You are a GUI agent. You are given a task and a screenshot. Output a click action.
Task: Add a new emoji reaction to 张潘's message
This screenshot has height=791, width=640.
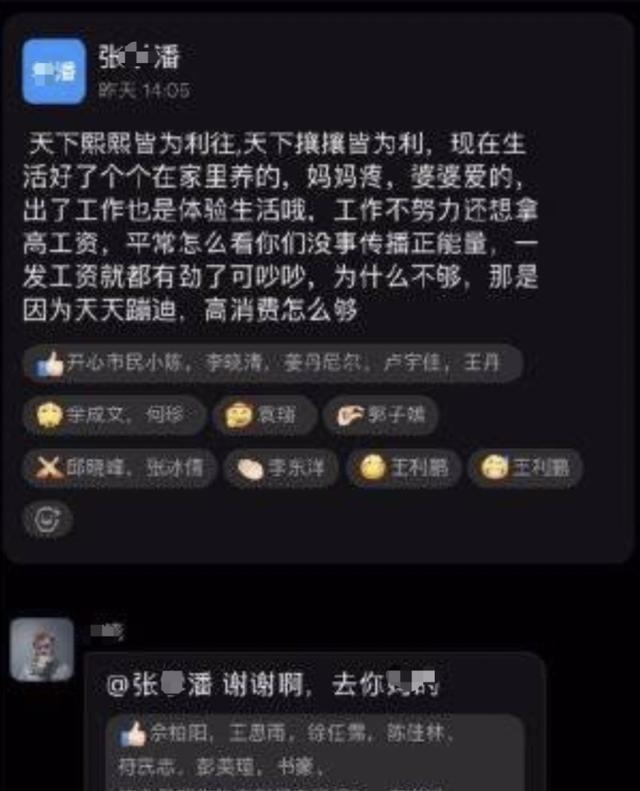click(47, 518)
